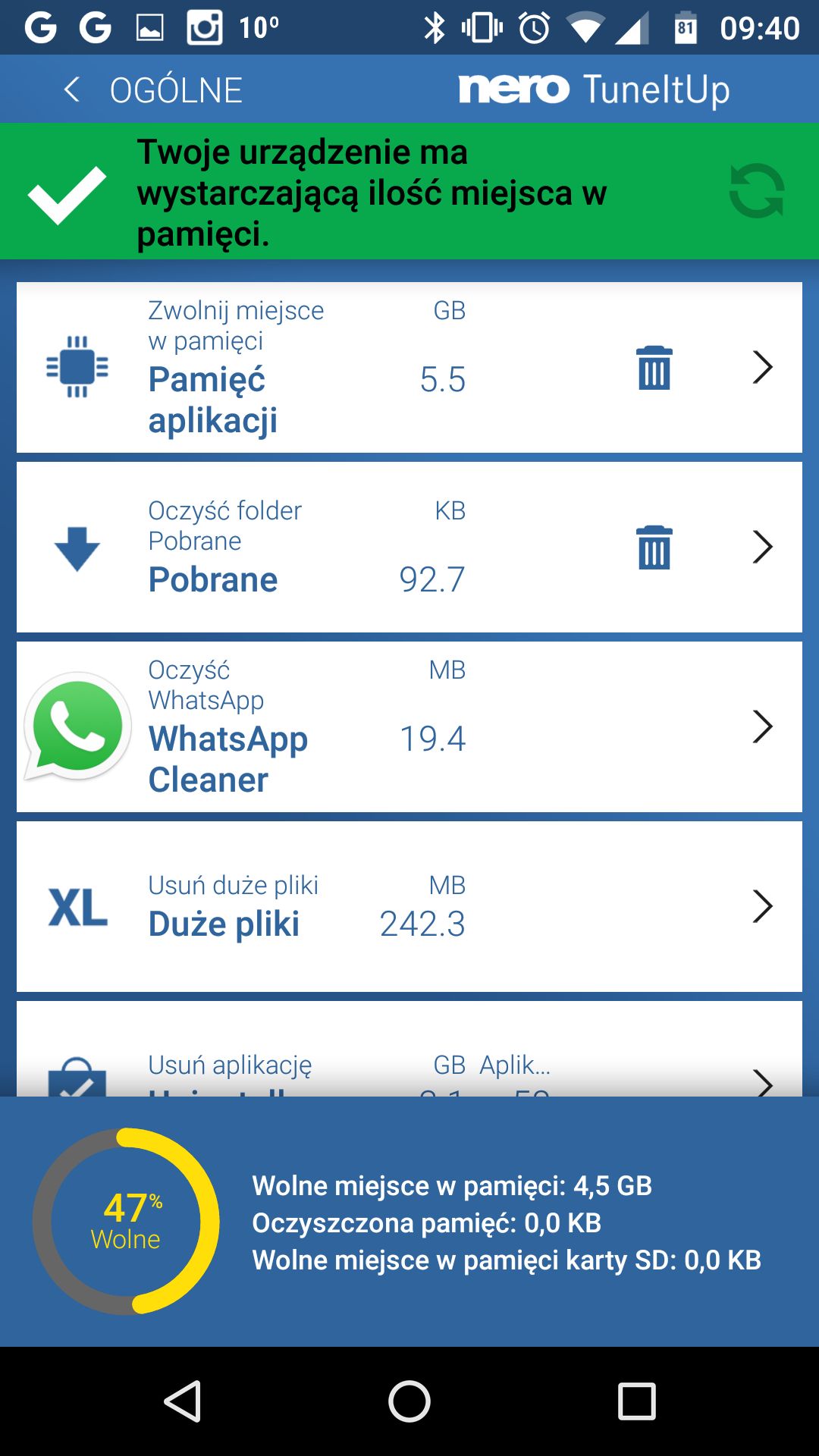Tap the green refresh icon
The width and height of the screenshot is (819, 1456).
757,191
